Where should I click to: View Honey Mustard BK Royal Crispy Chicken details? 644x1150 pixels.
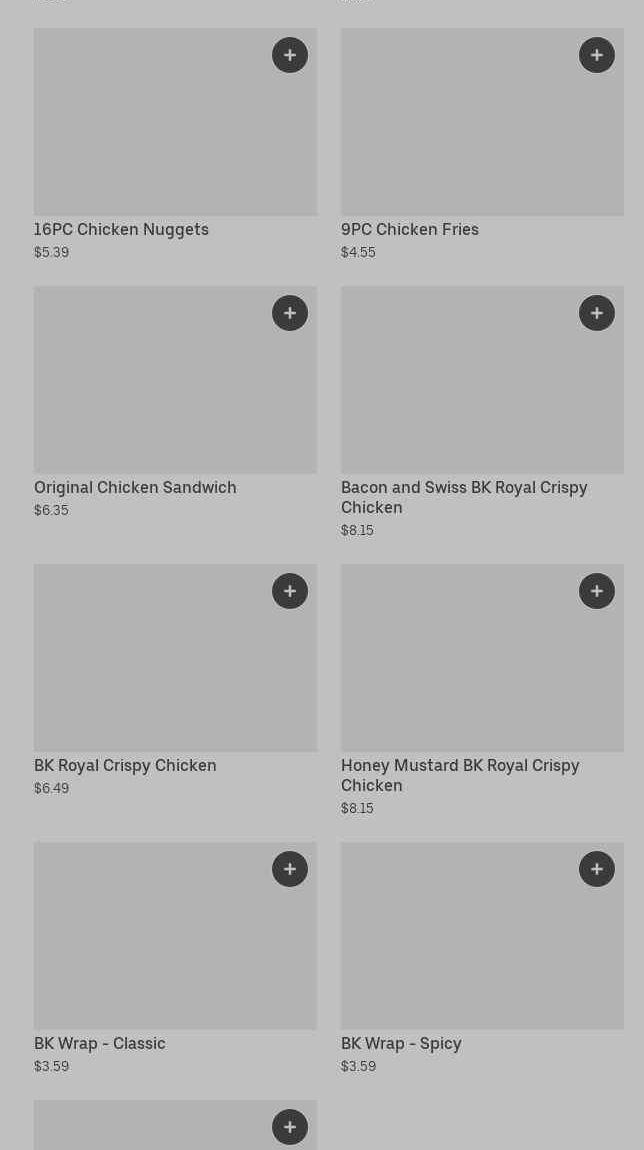point(460,670)
